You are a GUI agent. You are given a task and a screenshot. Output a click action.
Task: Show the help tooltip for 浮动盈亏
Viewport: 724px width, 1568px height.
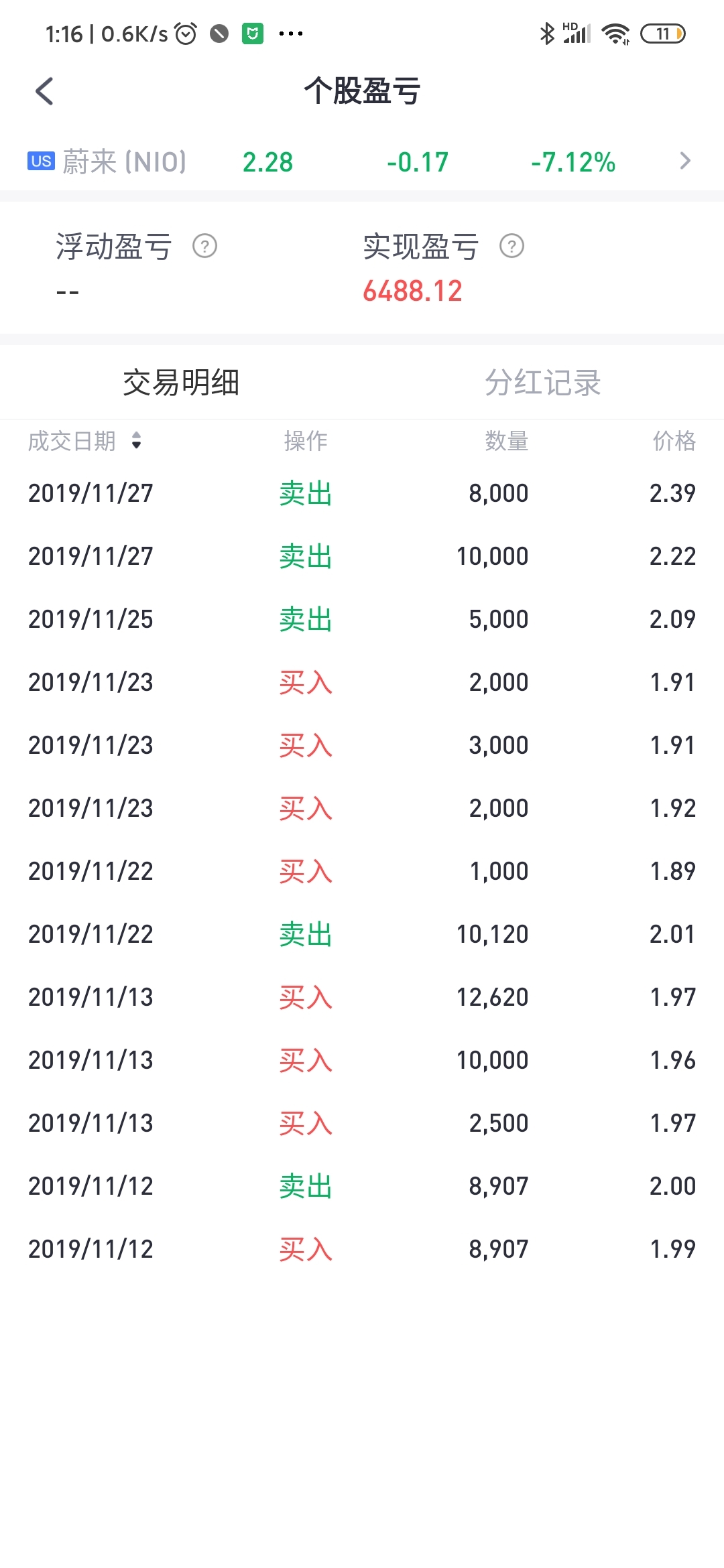pos(204,246)
